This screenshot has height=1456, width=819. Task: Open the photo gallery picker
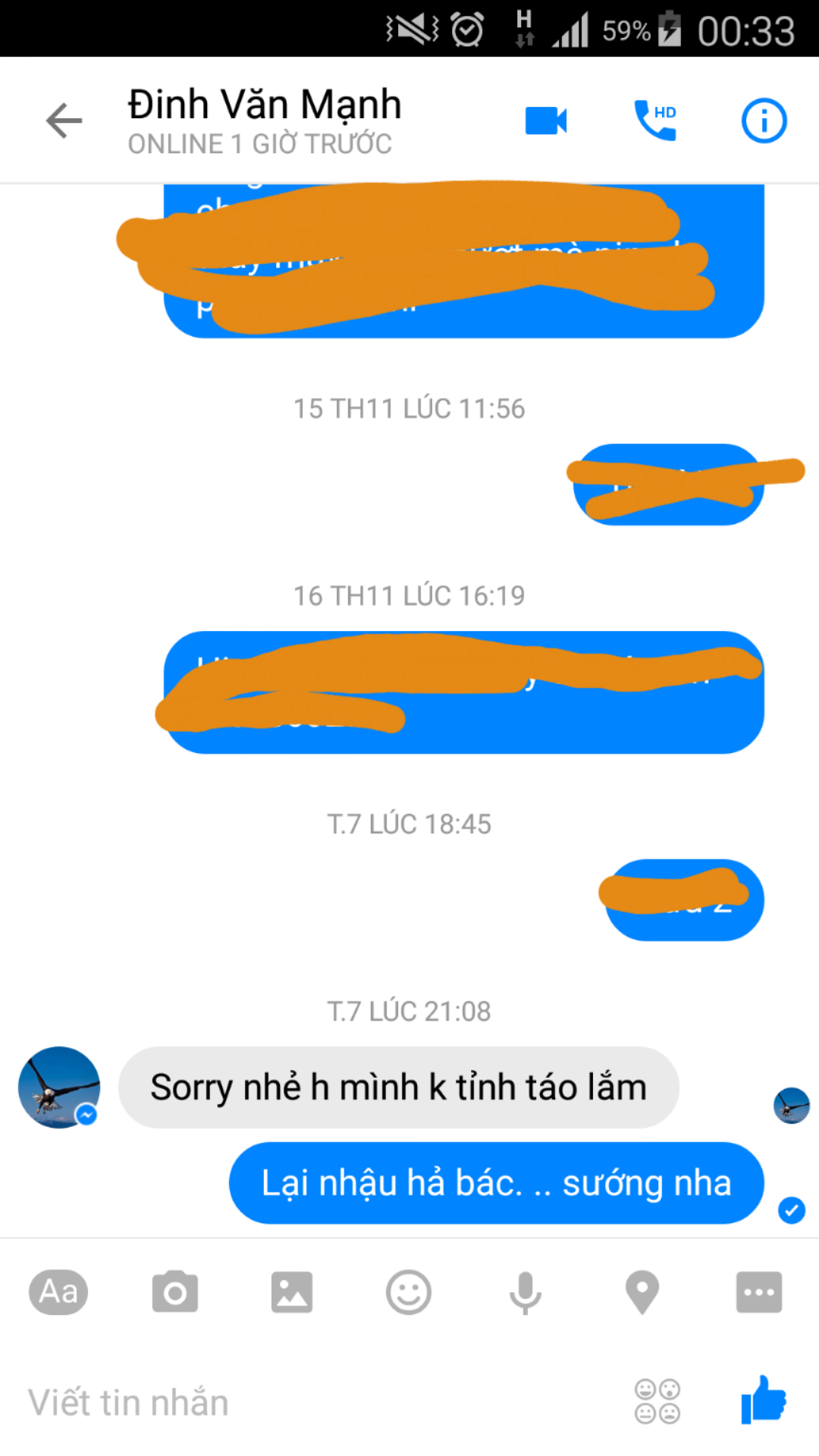pyautogui.click(x=292, y=1292)
